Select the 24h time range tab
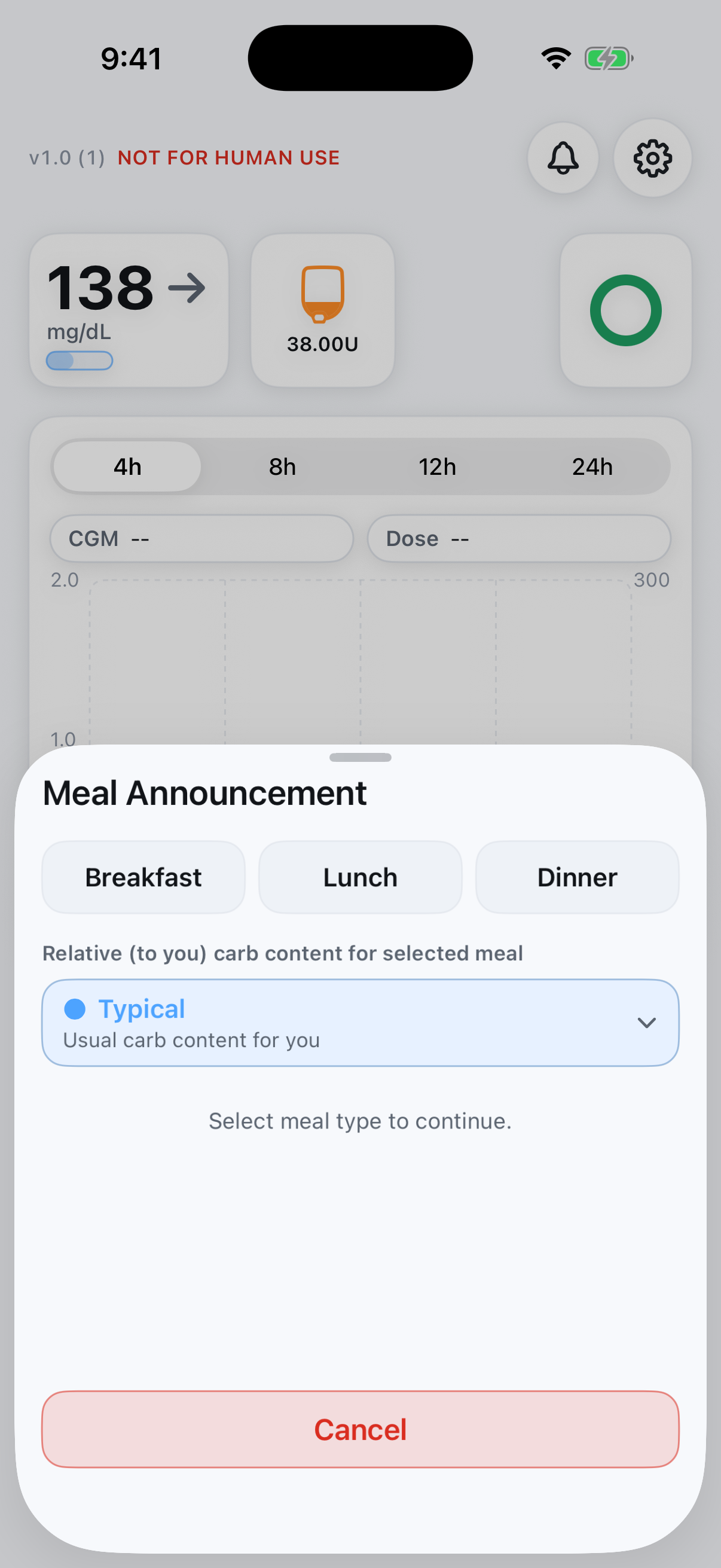Image resolution: width=721 pixels, height=1568 pixels. (x=592, y=466)
